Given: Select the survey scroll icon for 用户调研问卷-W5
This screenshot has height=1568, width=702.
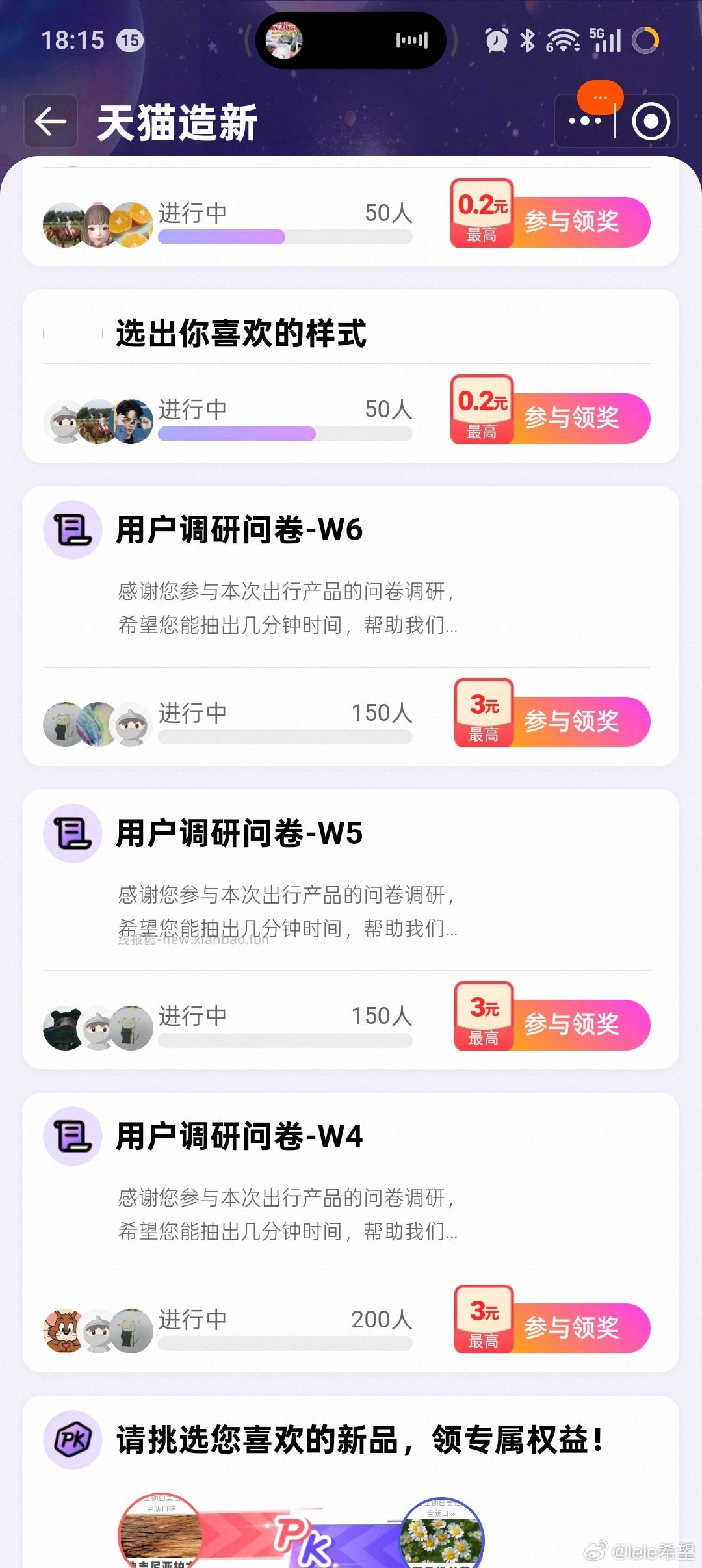Looking at the screenshot, I should click(x=72, y=834).
